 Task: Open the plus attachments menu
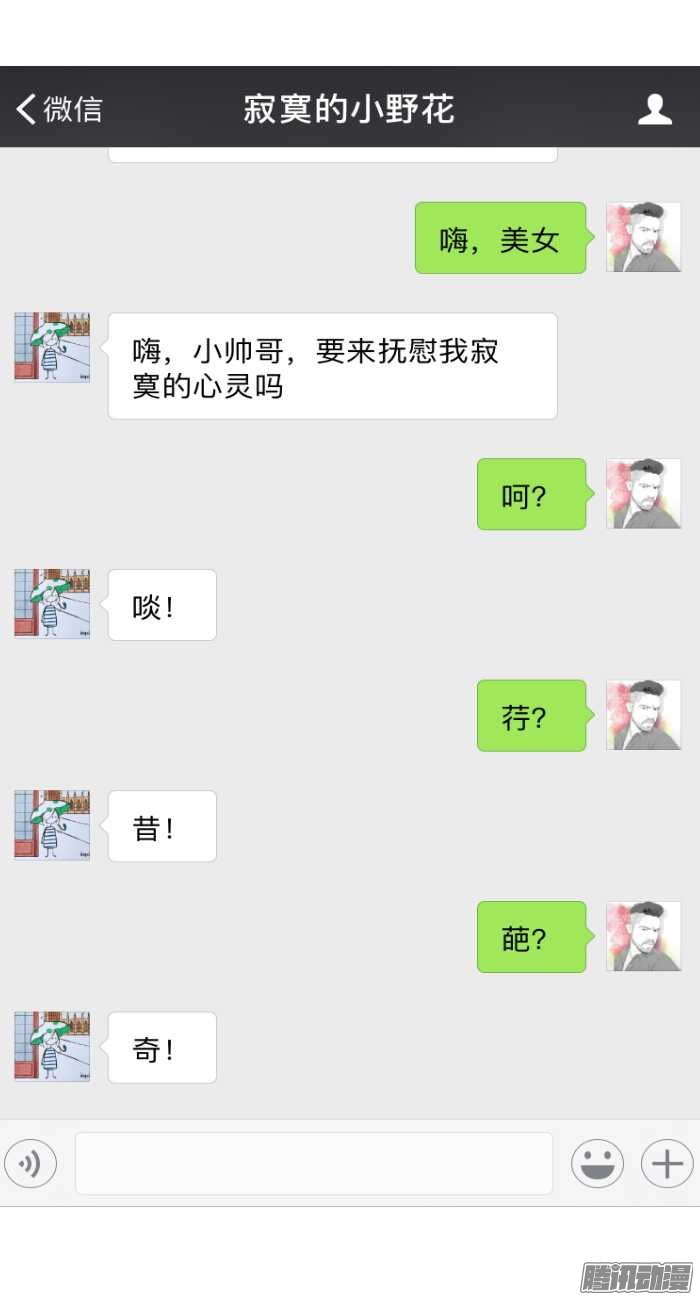667,1164
